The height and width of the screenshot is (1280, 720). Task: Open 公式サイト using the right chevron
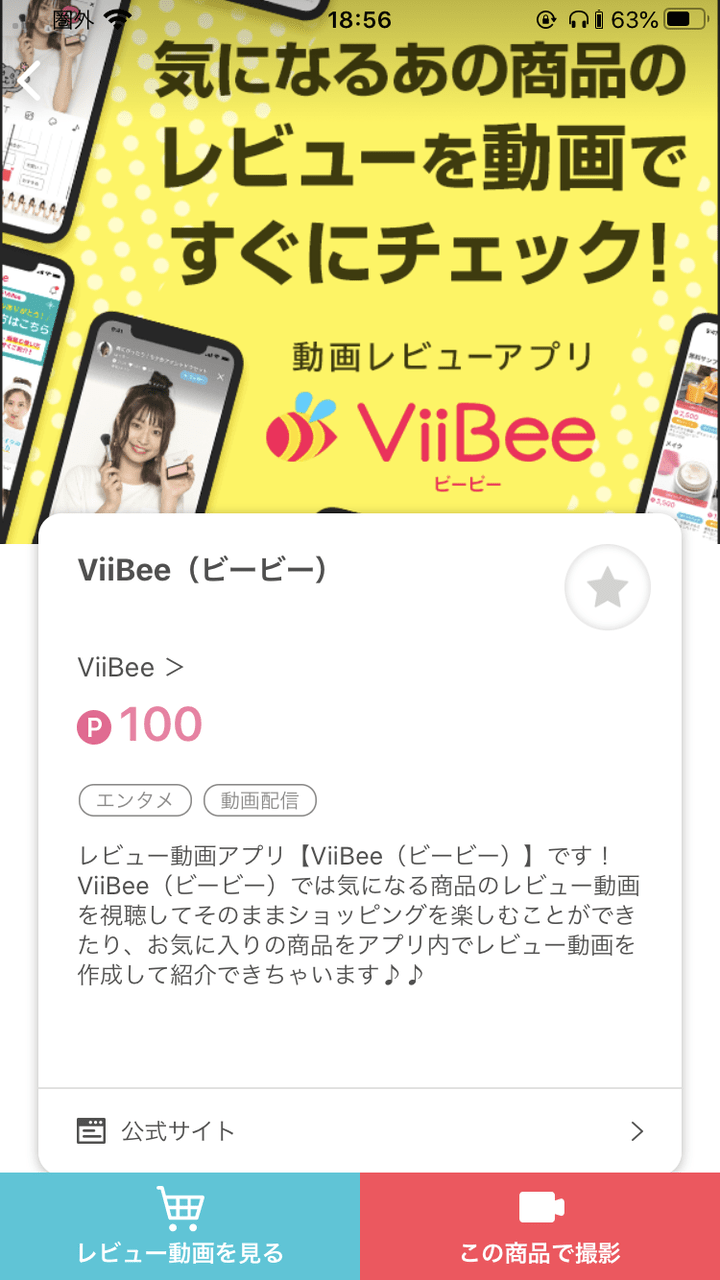coord(637,1131)
